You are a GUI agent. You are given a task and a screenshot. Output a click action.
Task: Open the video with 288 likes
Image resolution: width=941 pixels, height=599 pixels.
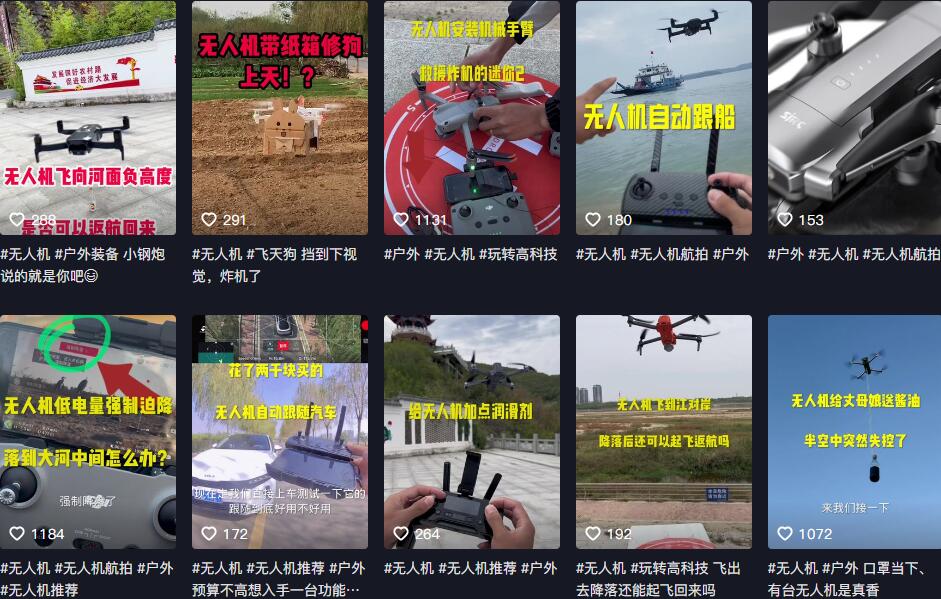[x=88, y=118]
